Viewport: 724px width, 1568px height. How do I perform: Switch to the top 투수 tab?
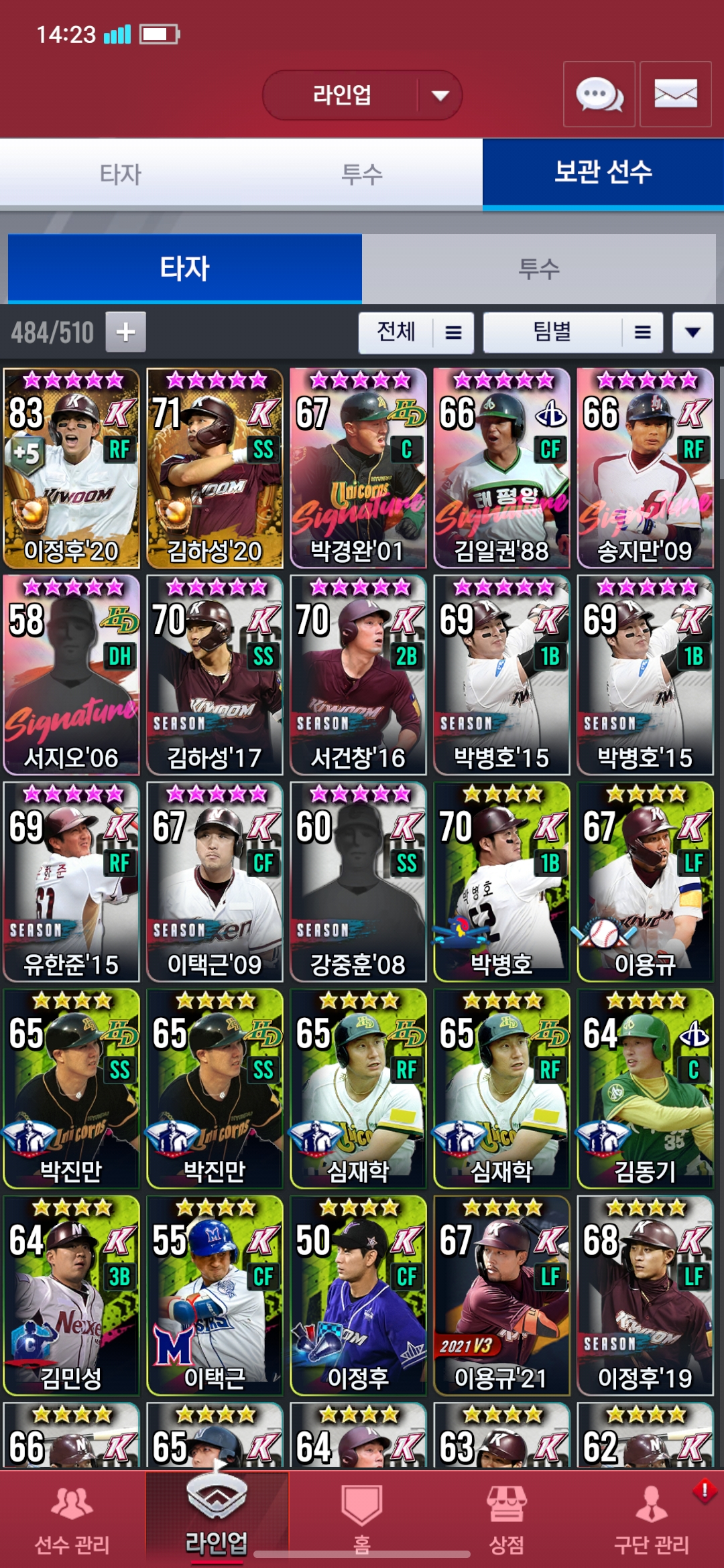(362, 174)
